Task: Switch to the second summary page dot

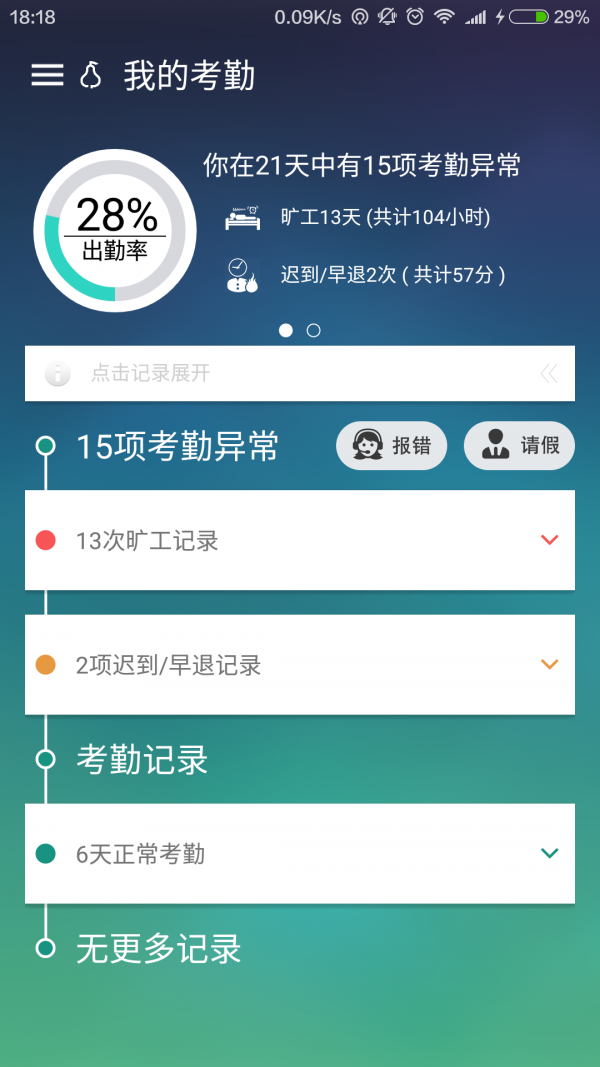Action: [x=313, y=330]
